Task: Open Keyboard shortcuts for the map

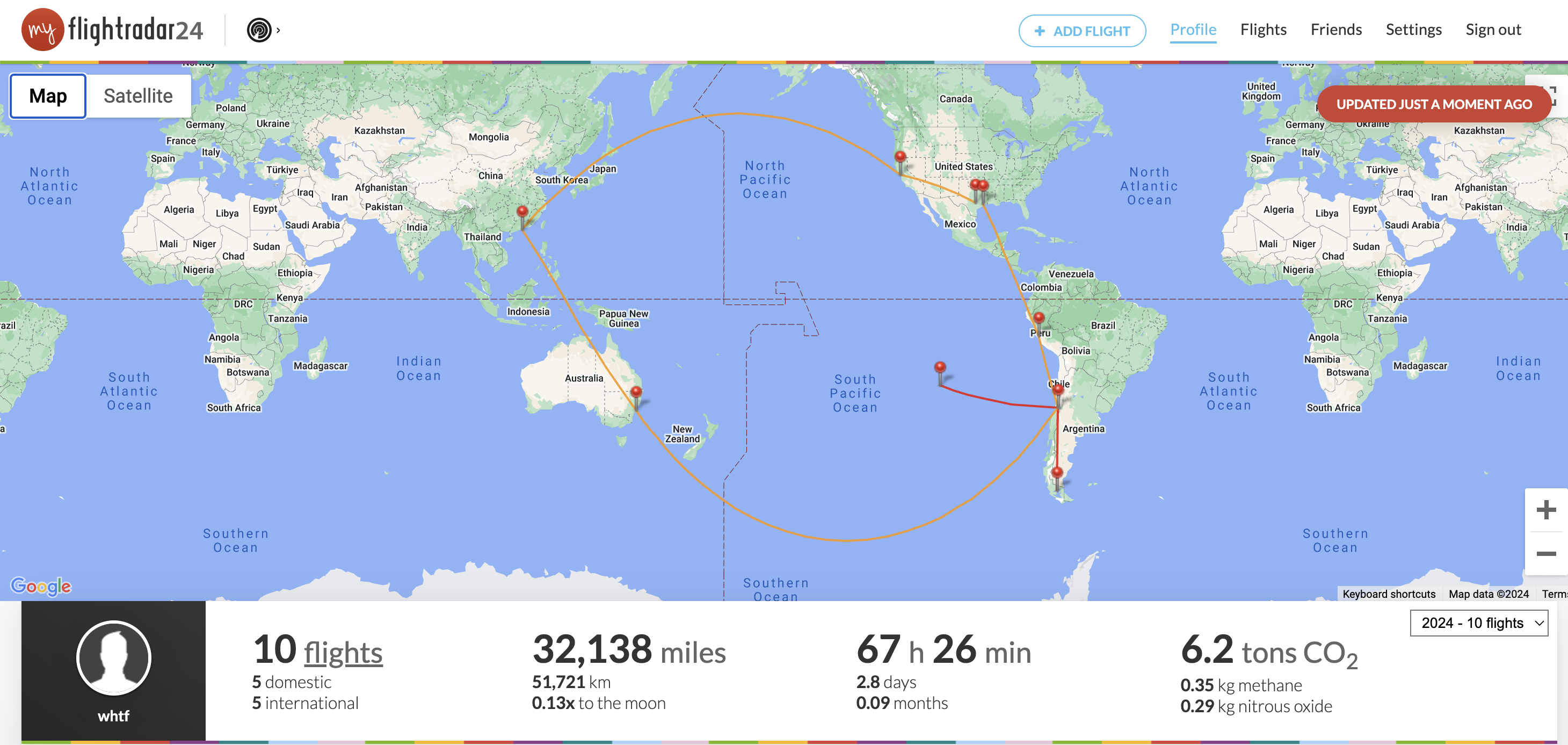Action: 1389,594
